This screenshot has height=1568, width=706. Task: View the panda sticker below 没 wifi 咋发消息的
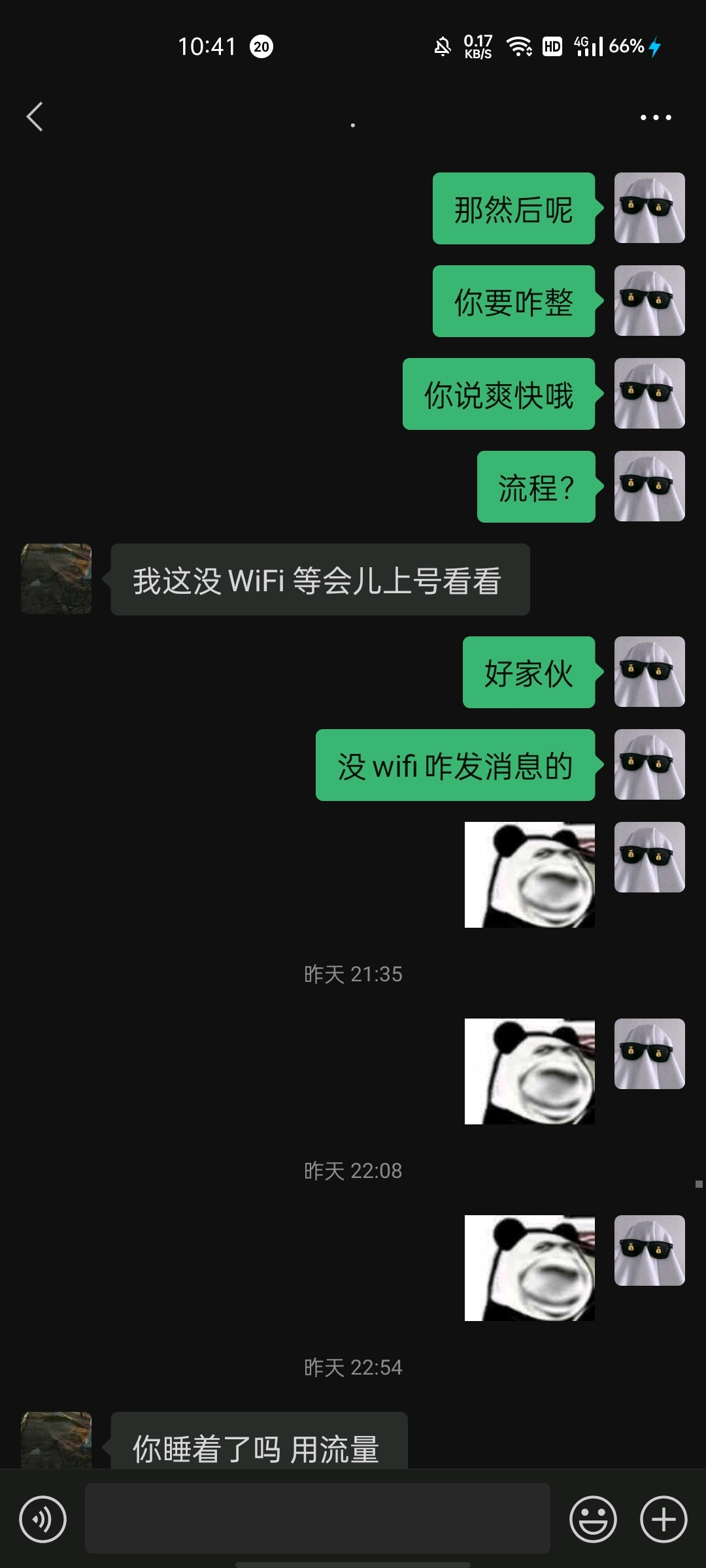[x=529, y=874]
